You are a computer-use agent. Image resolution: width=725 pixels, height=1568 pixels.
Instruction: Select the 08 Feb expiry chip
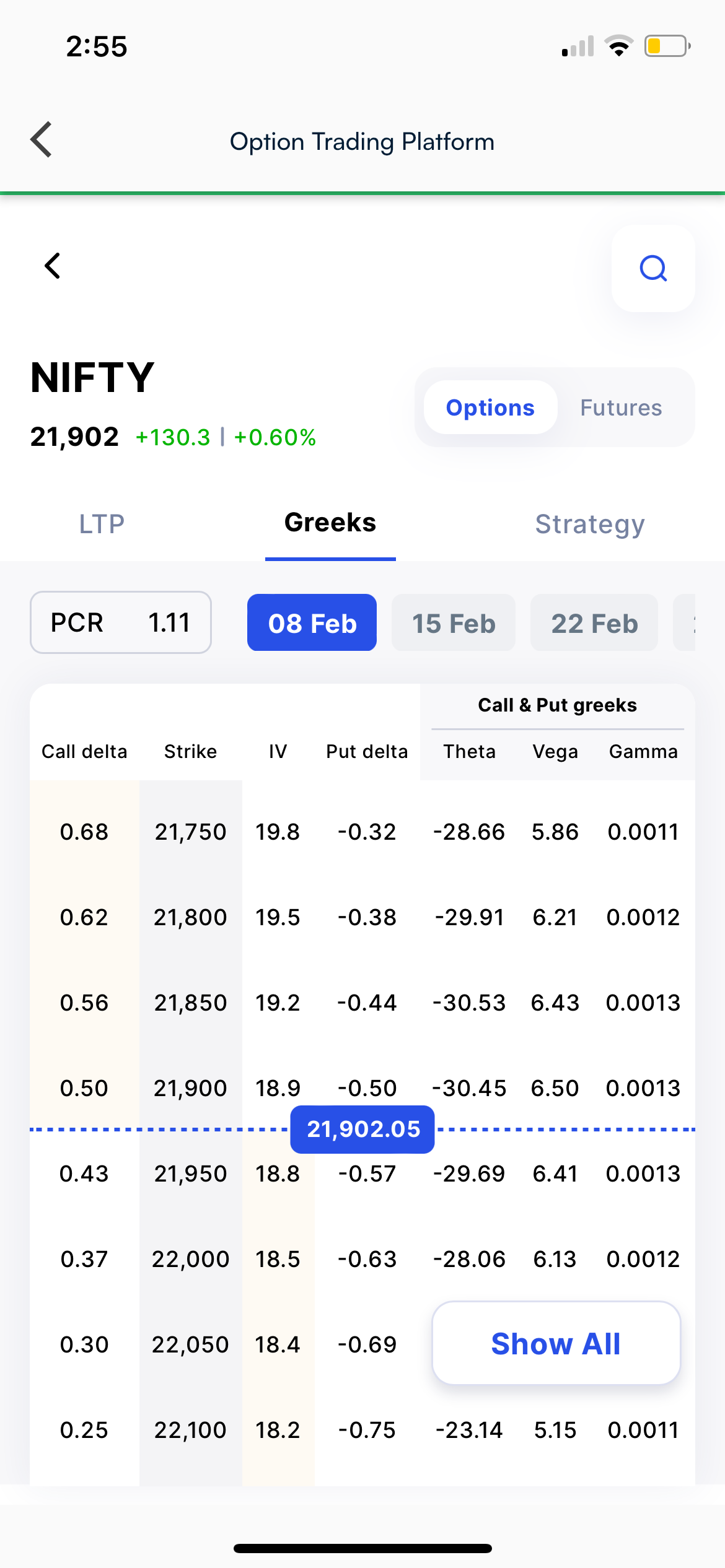(312, 622)
